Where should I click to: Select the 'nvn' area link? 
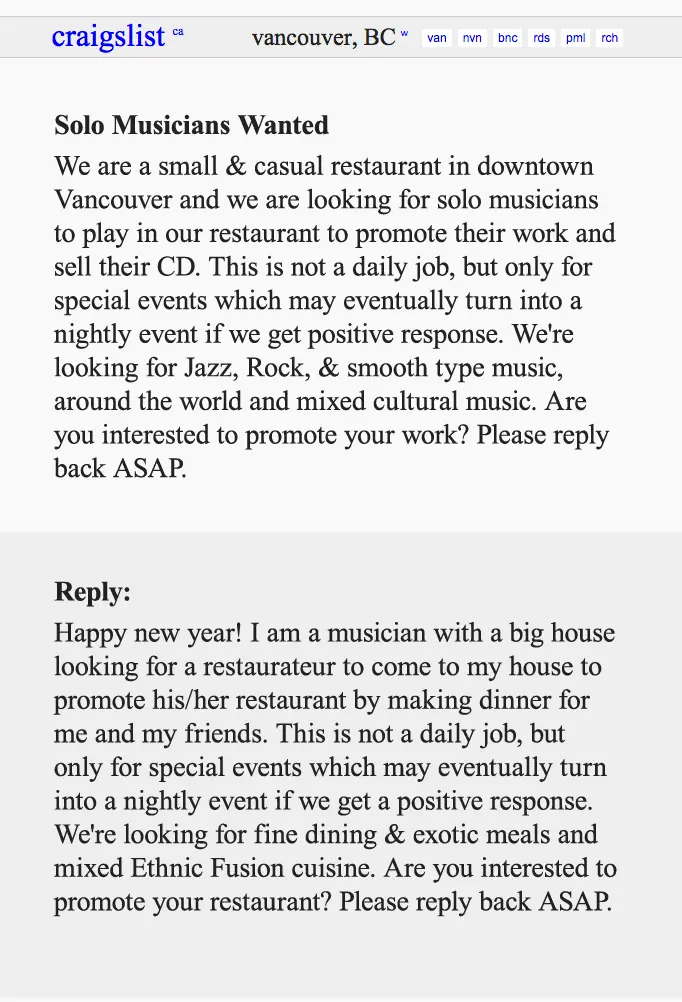point(472,38)
